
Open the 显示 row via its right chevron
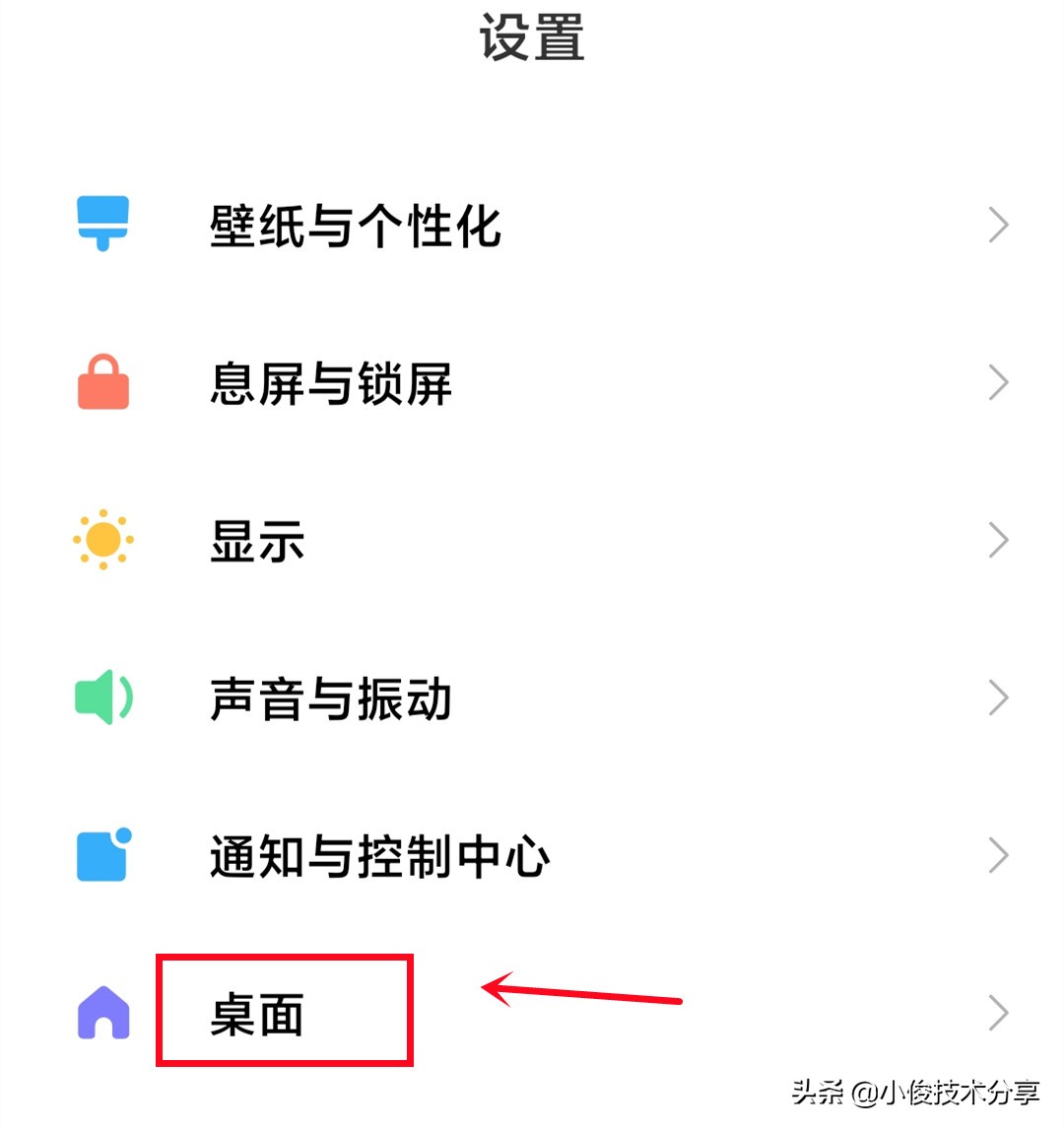[x=996, y=540]
